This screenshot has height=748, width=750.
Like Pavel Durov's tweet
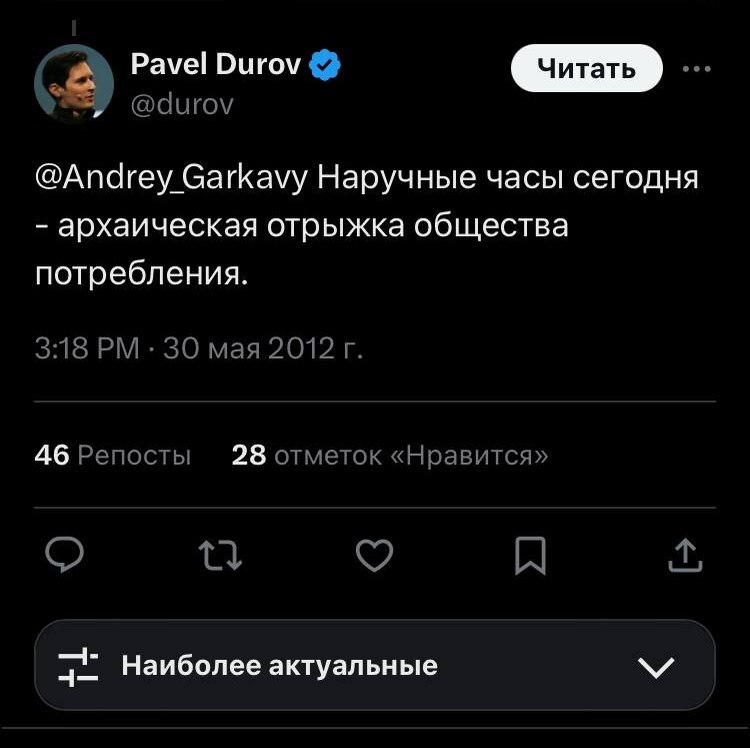375,556
